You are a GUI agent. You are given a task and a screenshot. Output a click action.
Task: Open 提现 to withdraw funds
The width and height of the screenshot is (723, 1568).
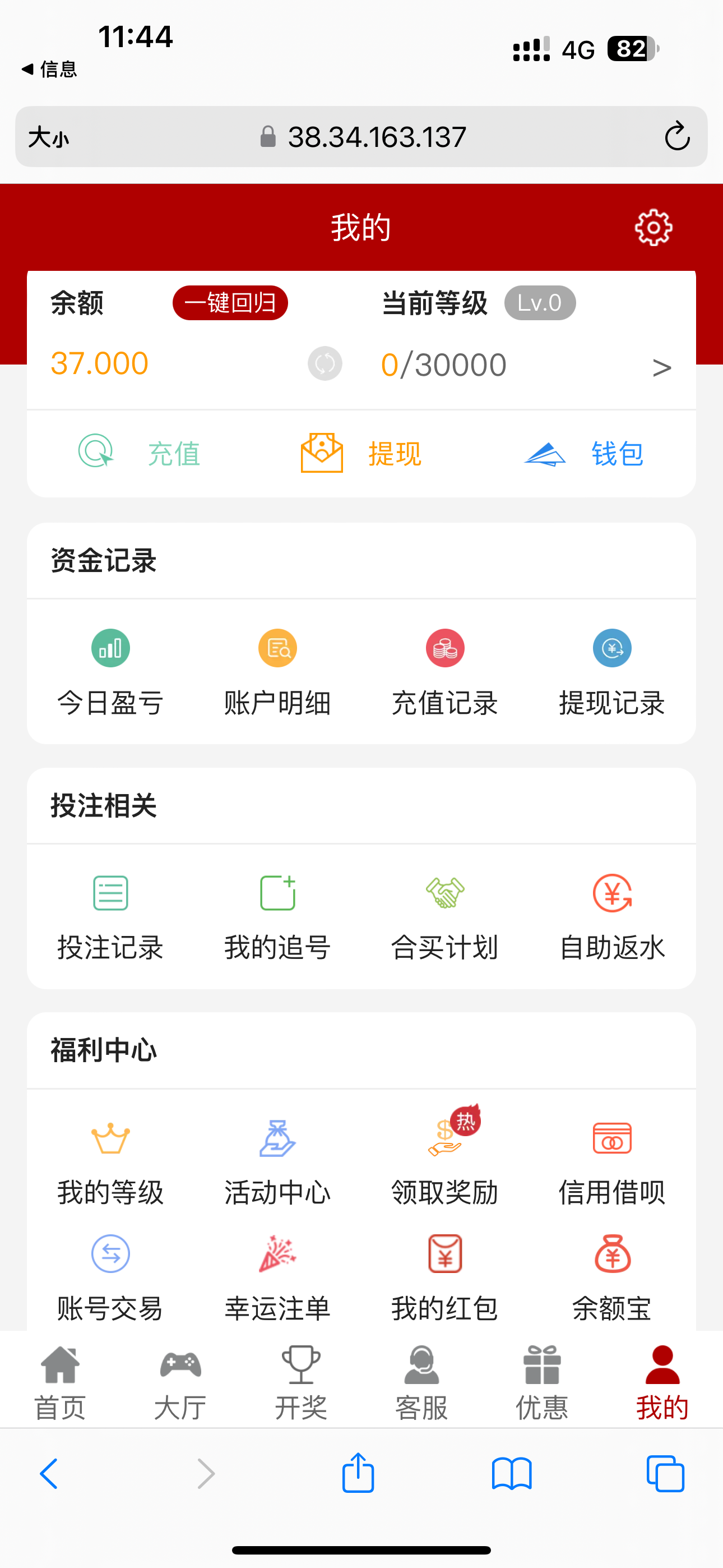[x=361, y=453]
